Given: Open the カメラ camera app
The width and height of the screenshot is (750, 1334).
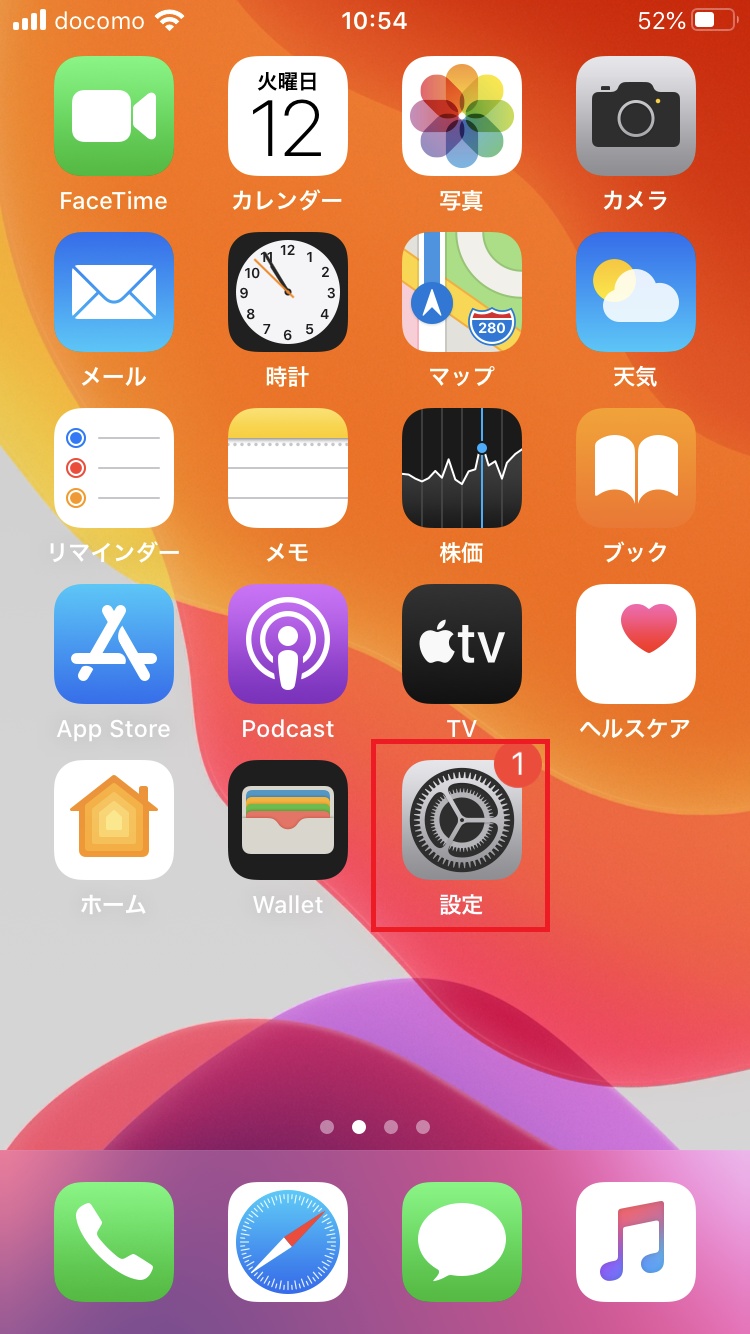Looking at the screenshot, I should coord(635,115).
